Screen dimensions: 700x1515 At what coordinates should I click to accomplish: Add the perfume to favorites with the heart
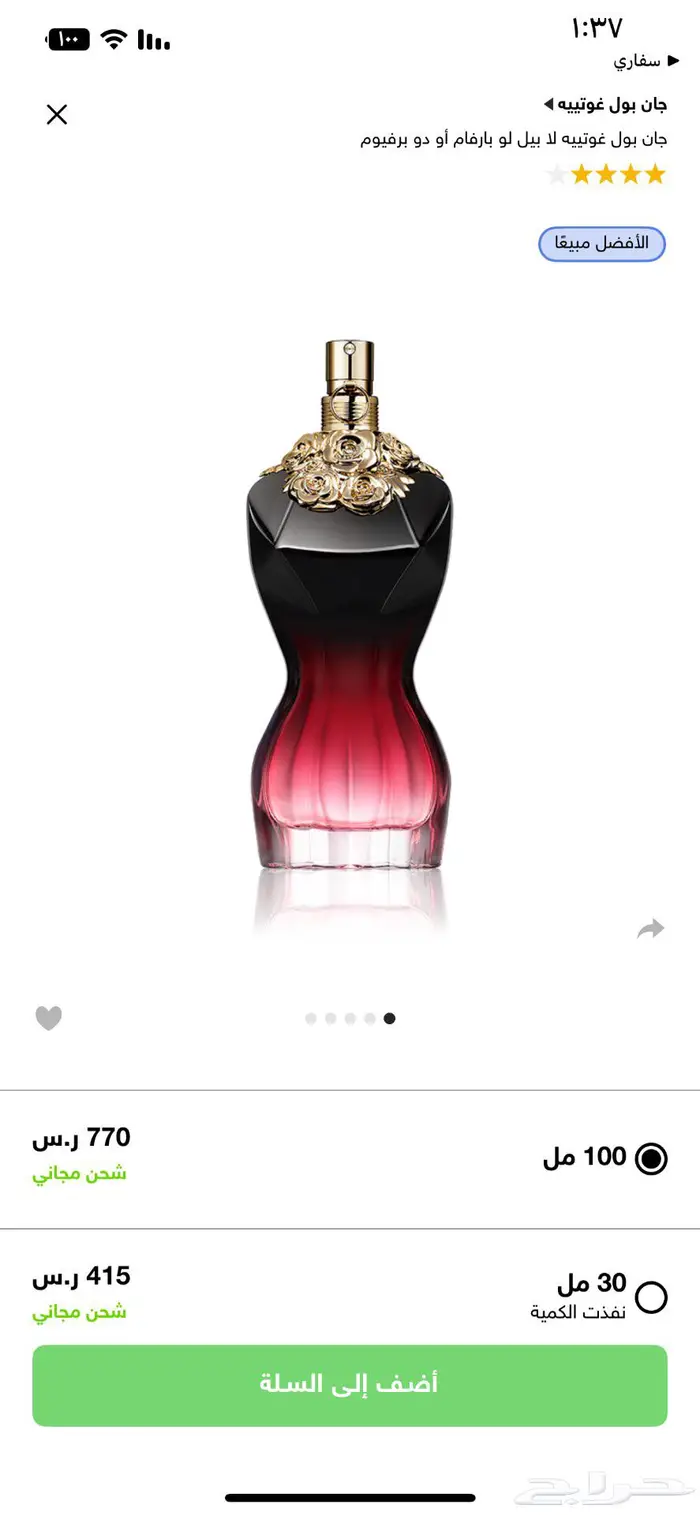click(48, 1018)
